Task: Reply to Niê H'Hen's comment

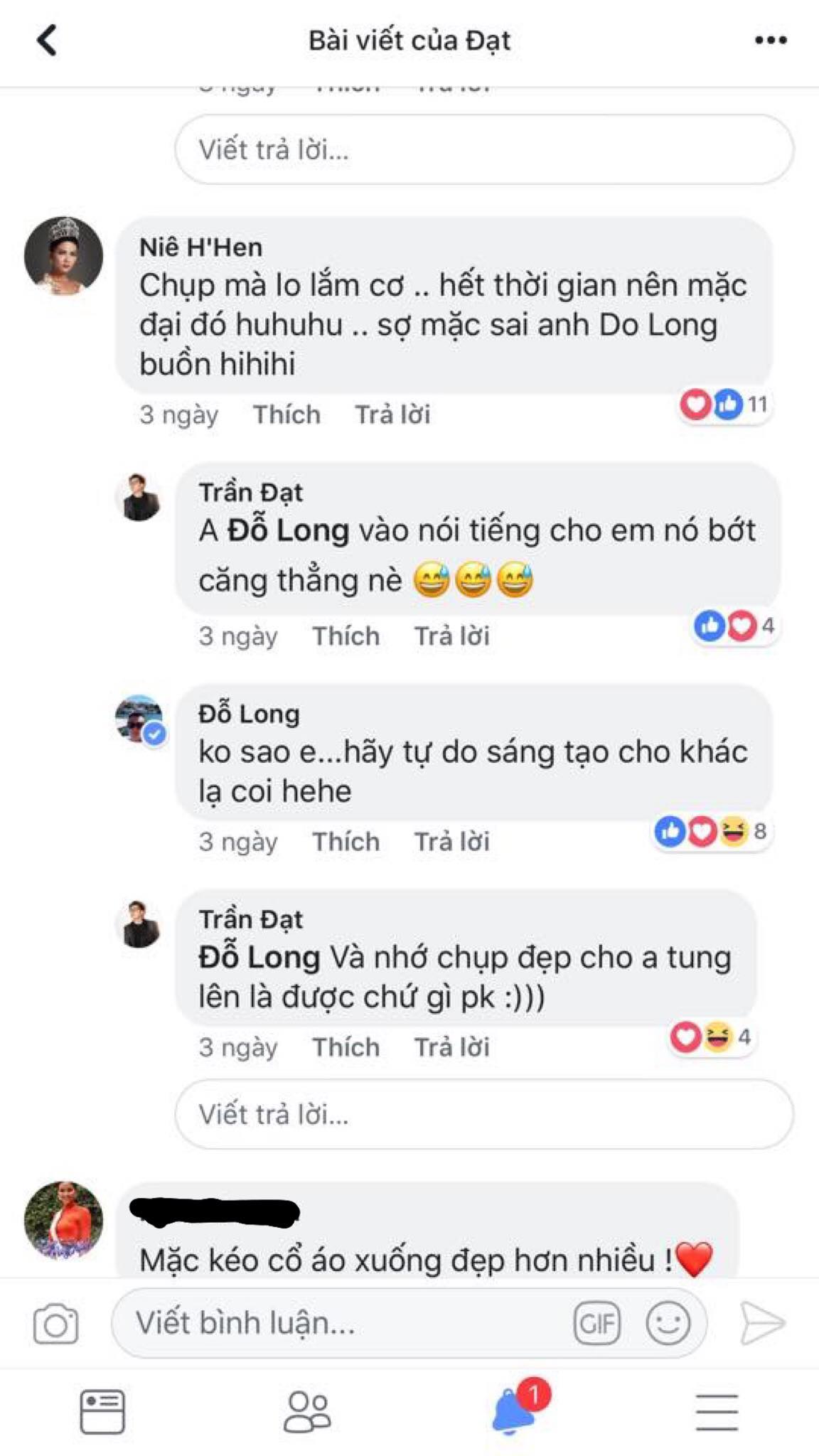Action: pos(392,414)
